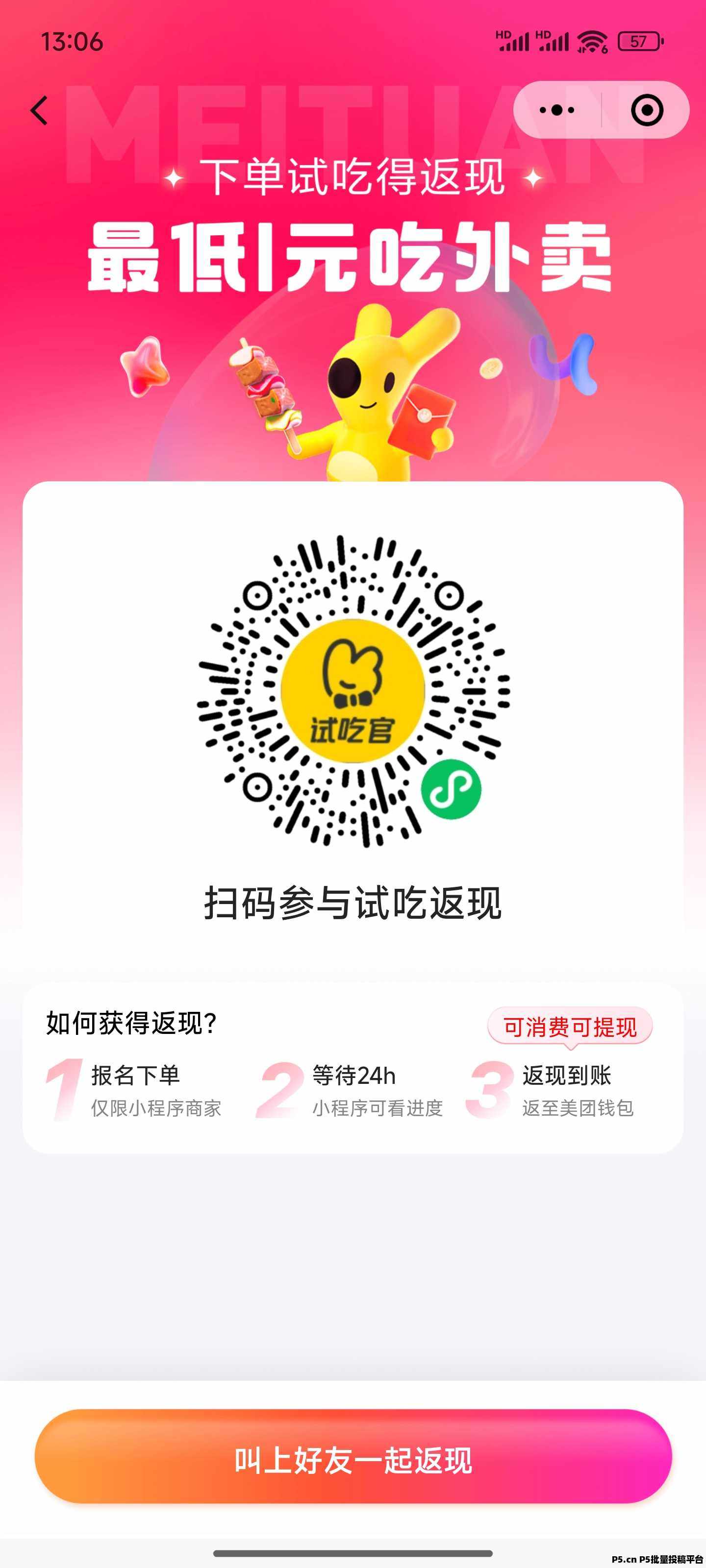Tap the 叫上好友一起返现 invite button
706x1568 pixels.
pos(353,1460)
